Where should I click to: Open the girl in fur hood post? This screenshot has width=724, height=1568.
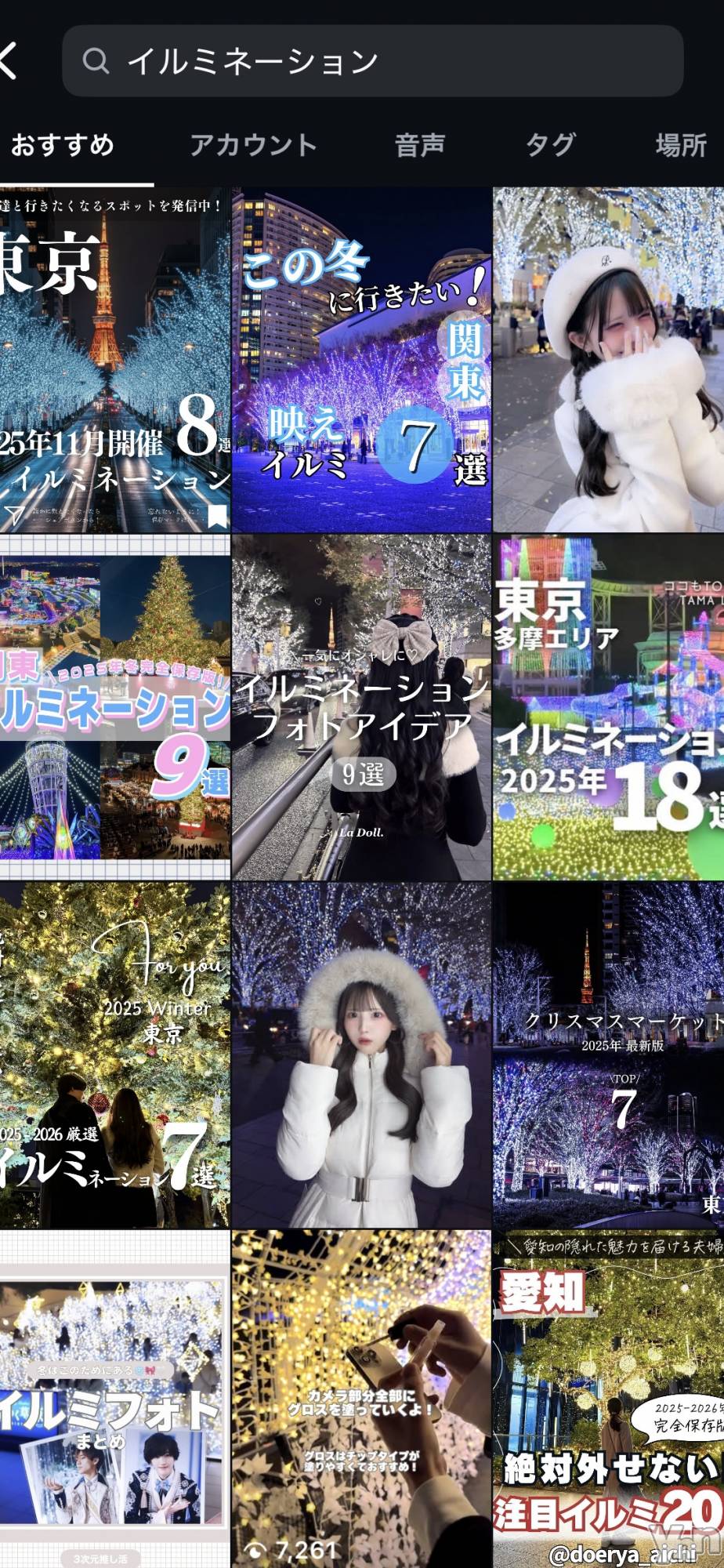coord(361,1054)
